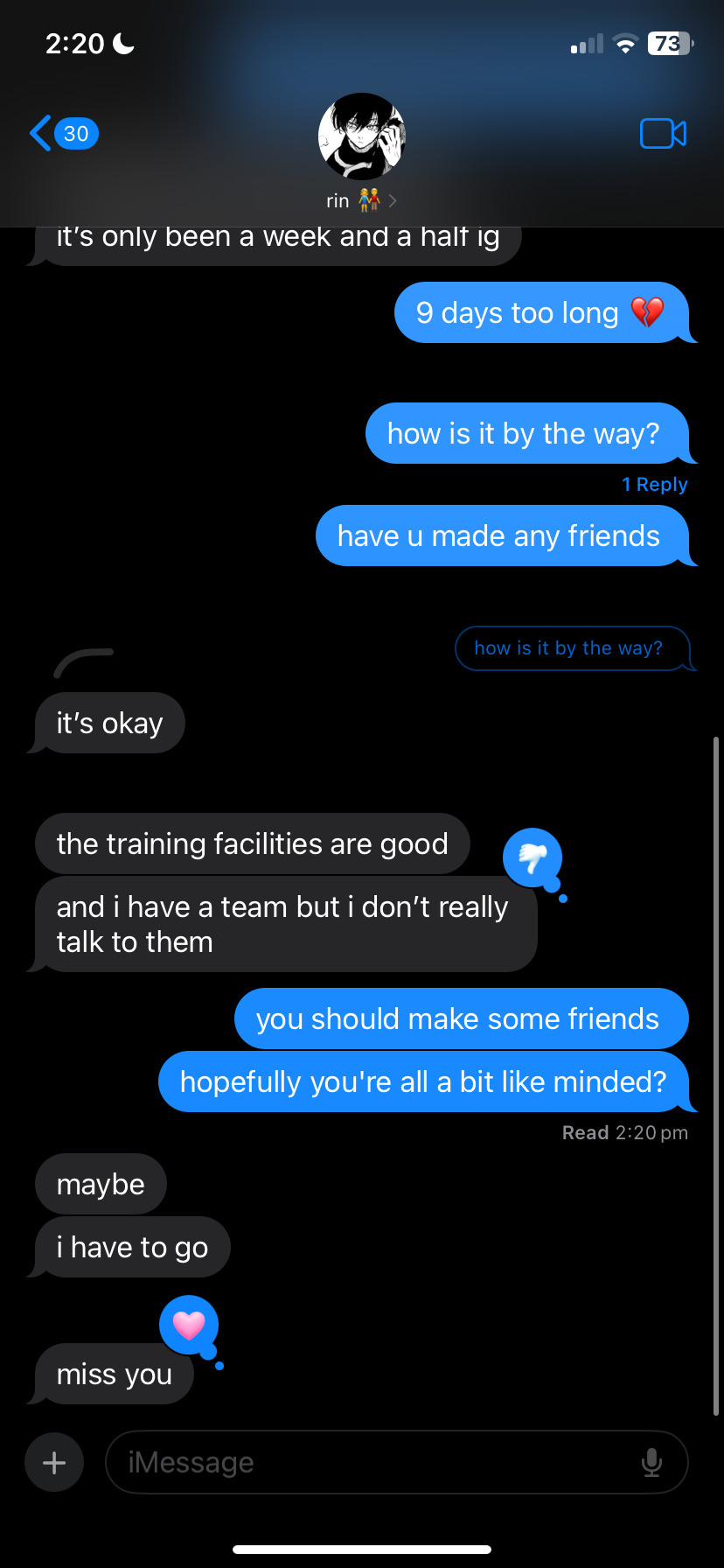
Task: Go back to the messages list
Action: 61,134
